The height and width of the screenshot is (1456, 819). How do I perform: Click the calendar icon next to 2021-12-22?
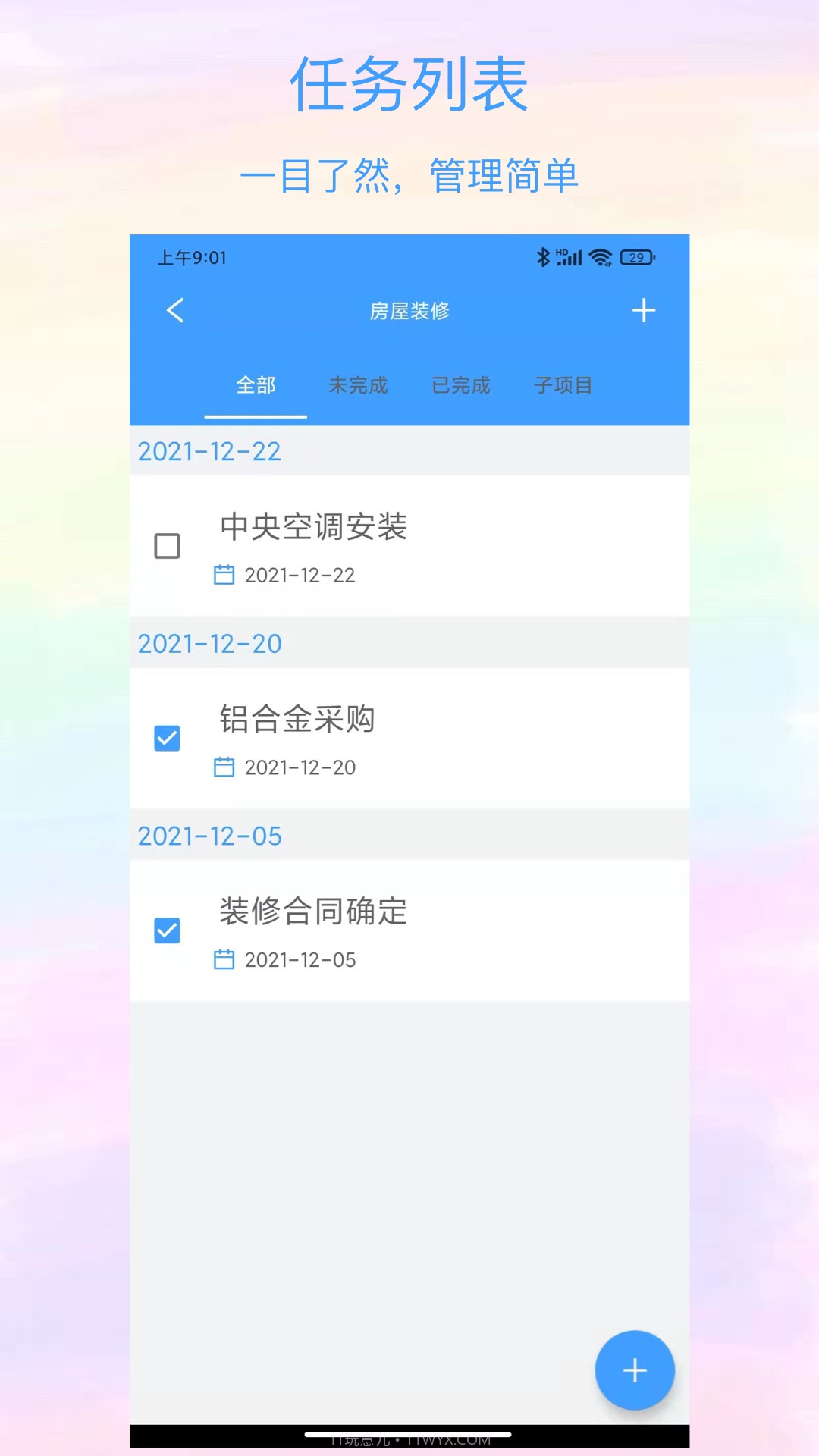224,575
